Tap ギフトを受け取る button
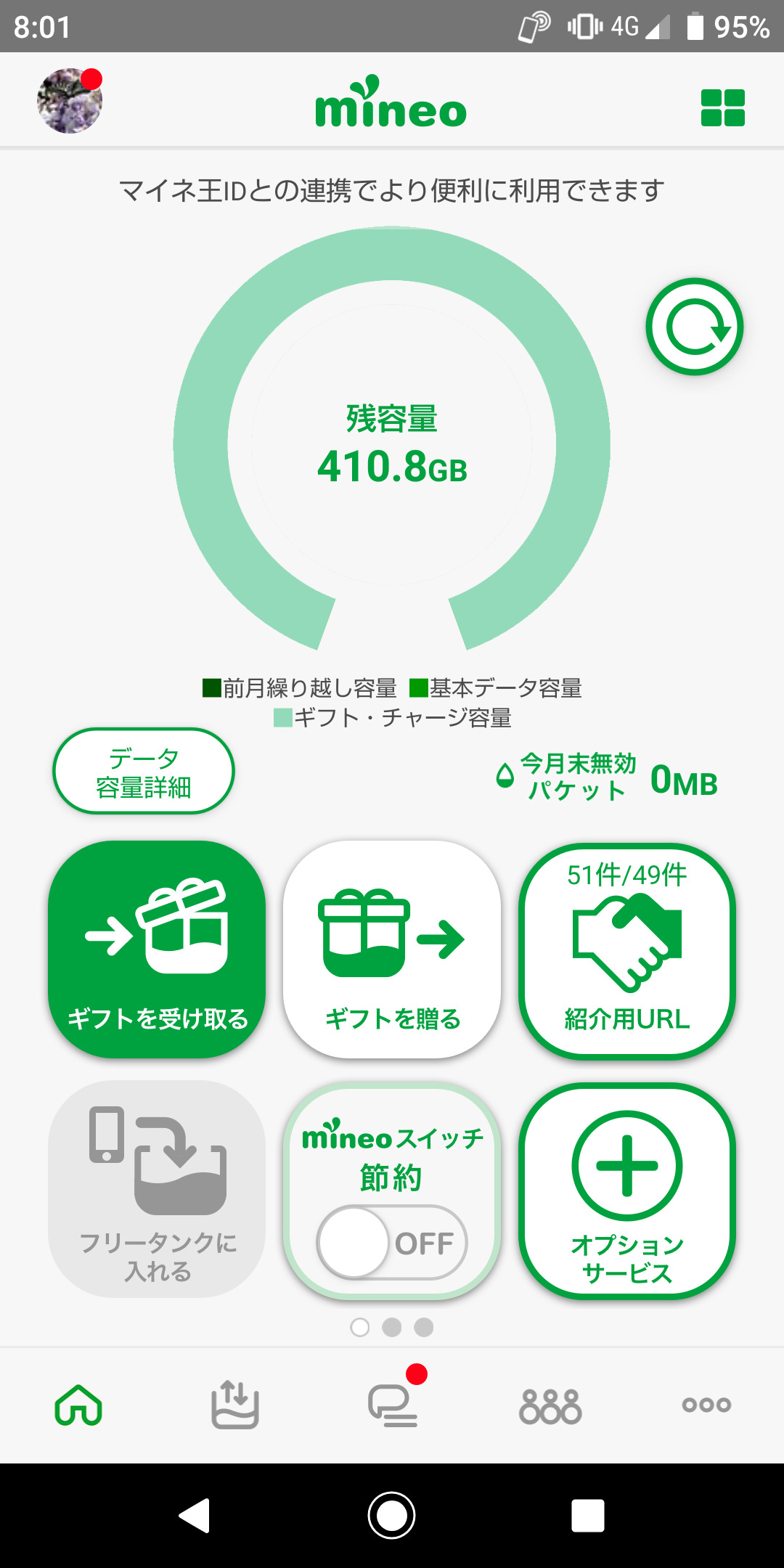 tap(157, 950)
